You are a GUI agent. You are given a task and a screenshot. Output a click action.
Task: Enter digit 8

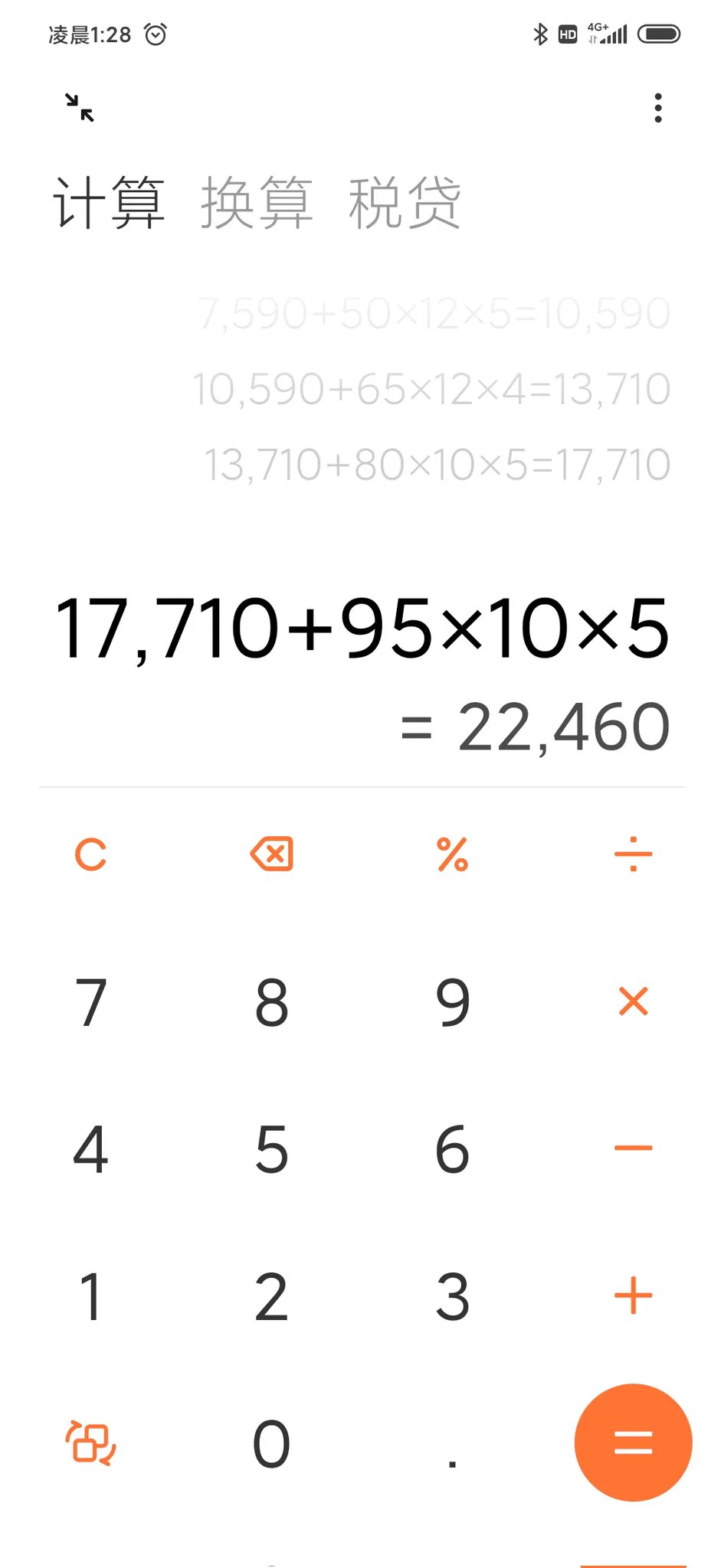point(271,1001)
